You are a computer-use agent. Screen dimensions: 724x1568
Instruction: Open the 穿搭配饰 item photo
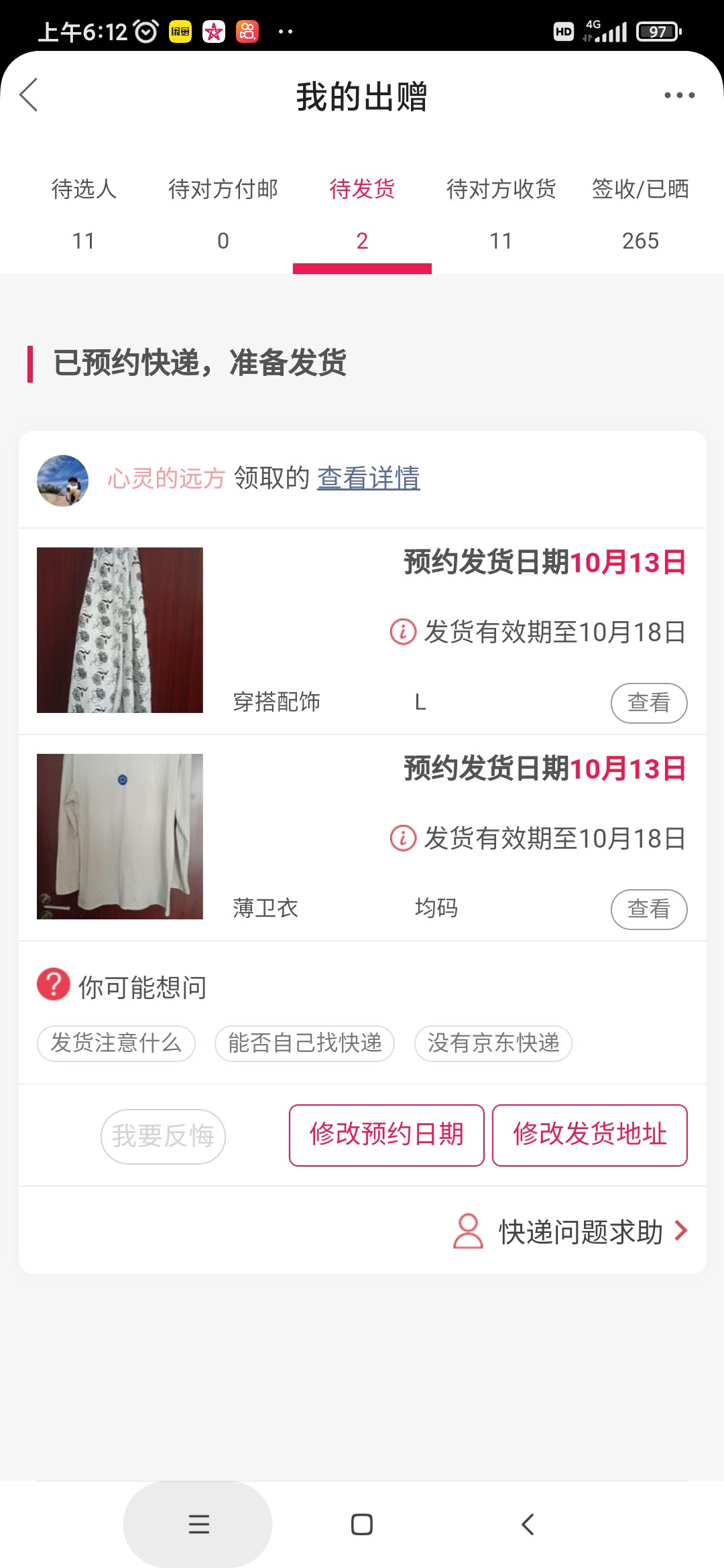(120, 630)
